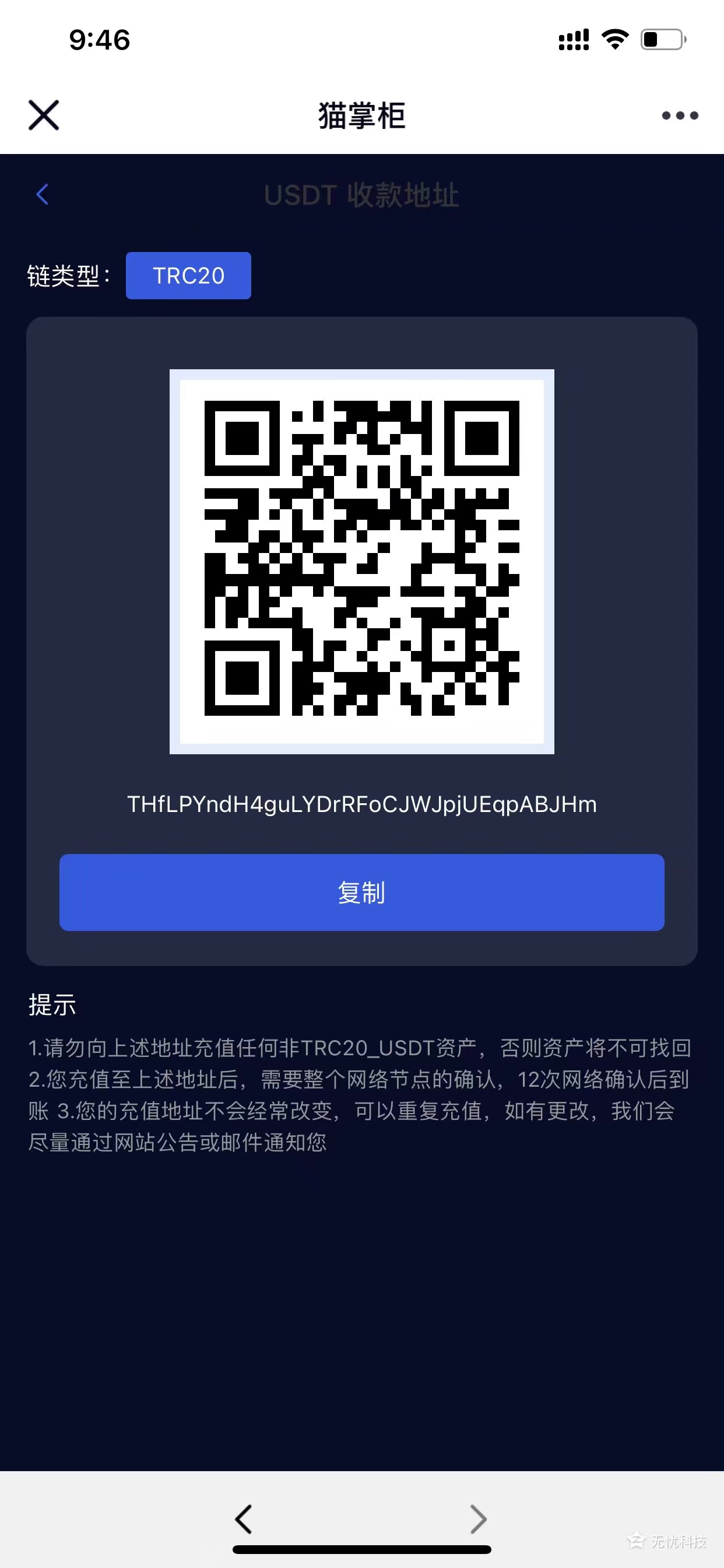
Task: Close the 猫掌柜 mini program
Action: pos(44,115)
